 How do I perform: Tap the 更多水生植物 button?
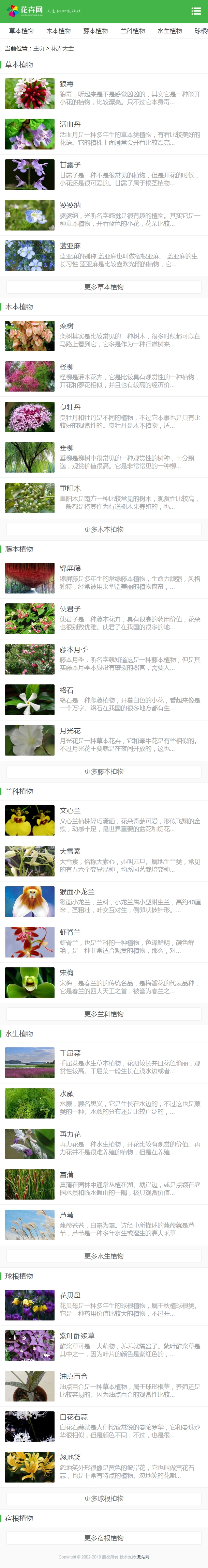[x=104, y=1256]
